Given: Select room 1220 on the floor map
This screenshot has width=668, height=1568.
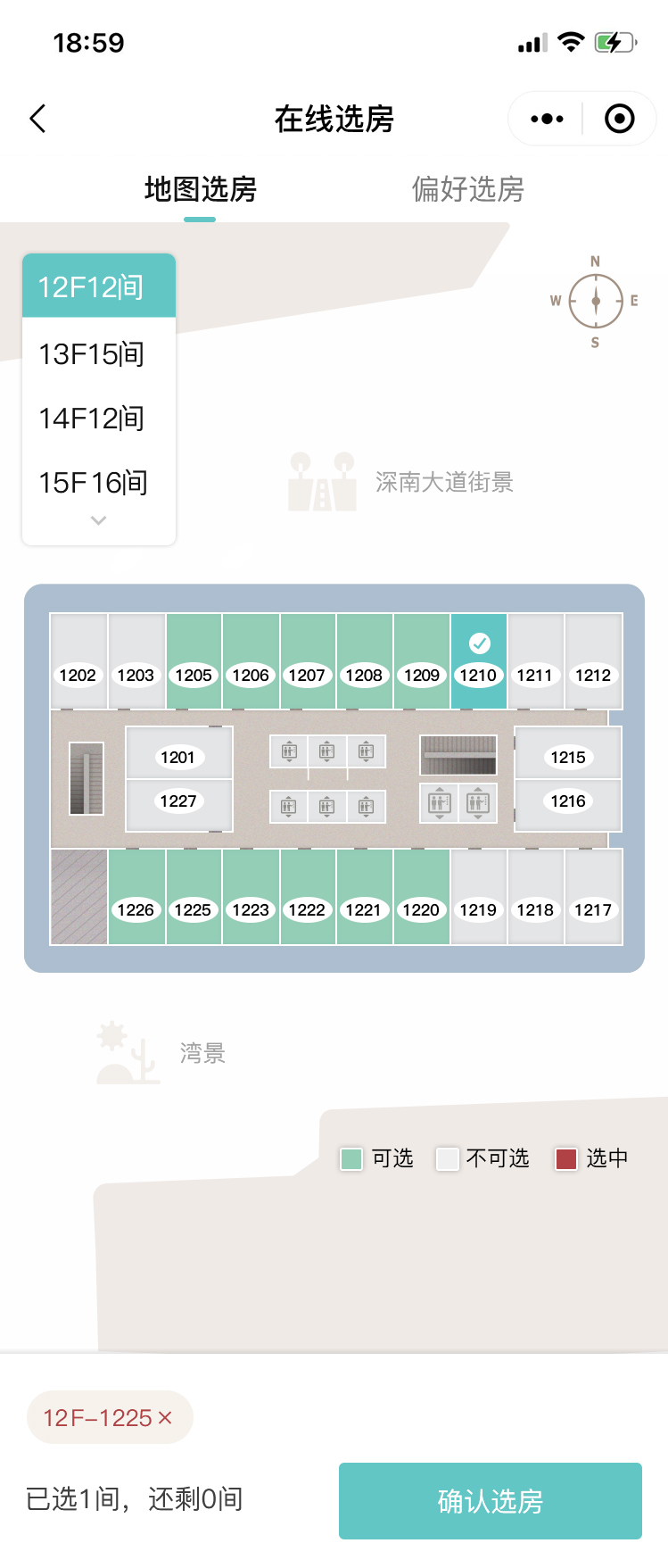Looking at the screenshot, I should tap(421, 897).
